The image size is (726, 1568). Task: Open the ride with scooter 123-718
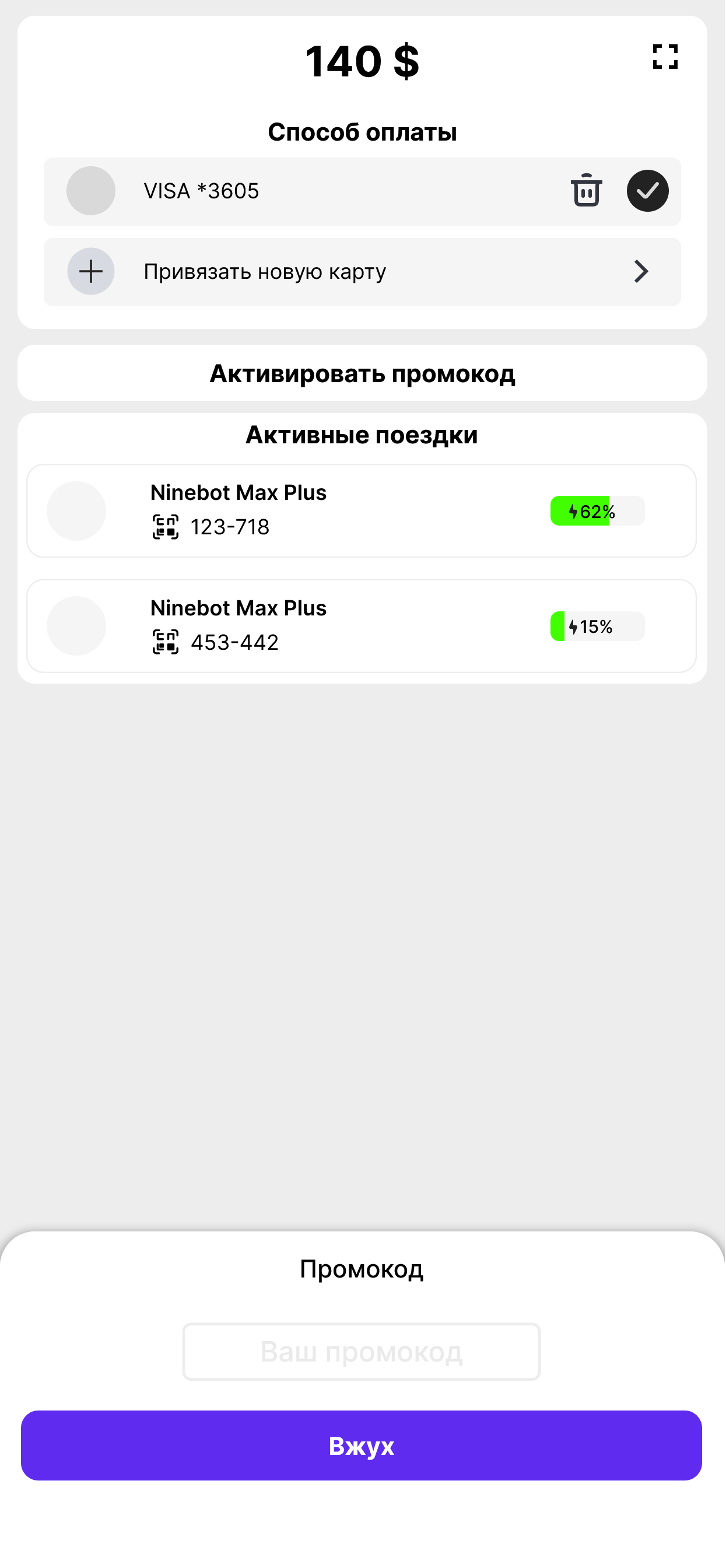click(x=362, y=512)
